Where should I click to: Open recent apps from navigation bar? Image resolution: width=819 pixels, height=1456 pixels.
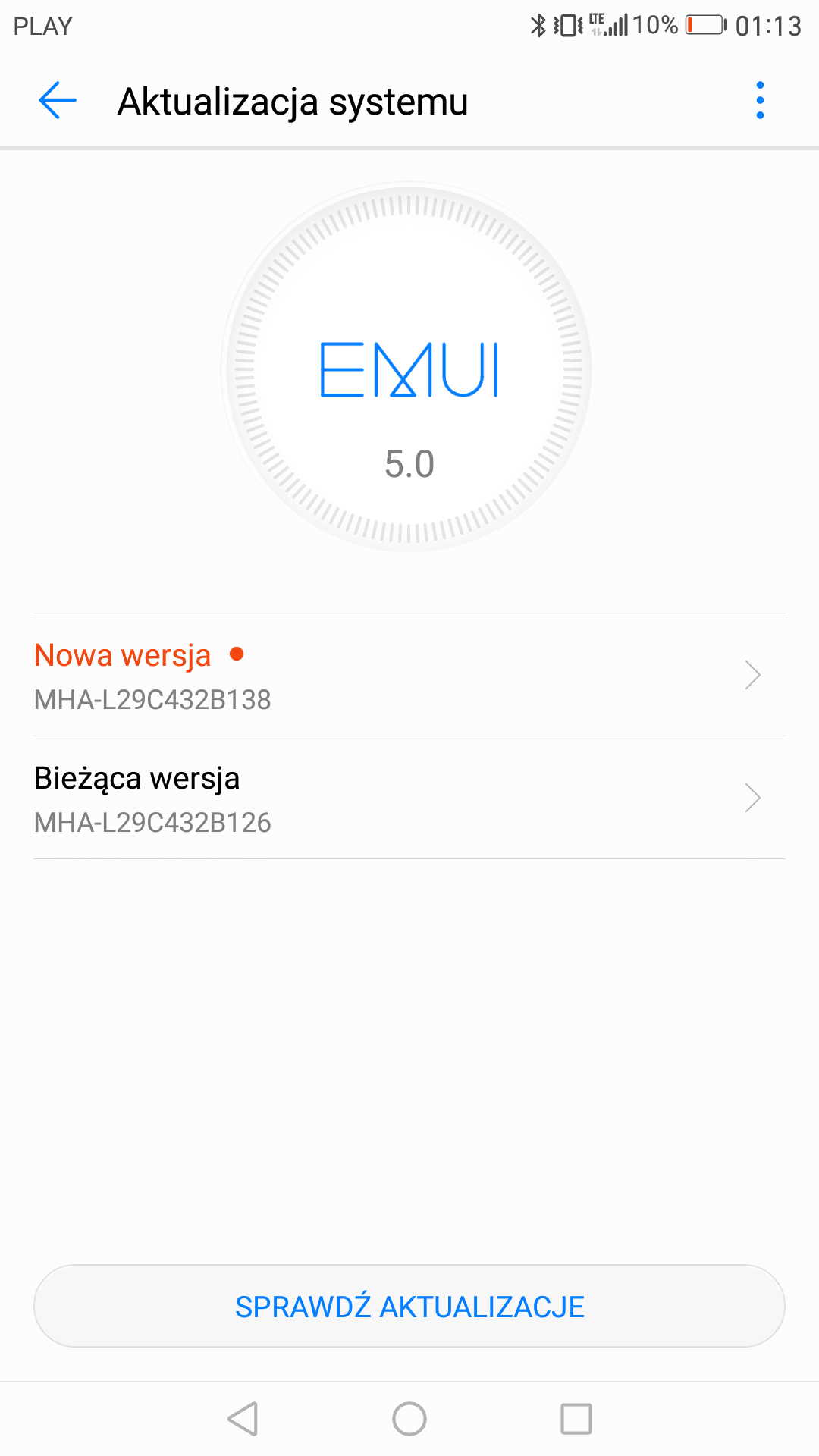(576, 1419)
